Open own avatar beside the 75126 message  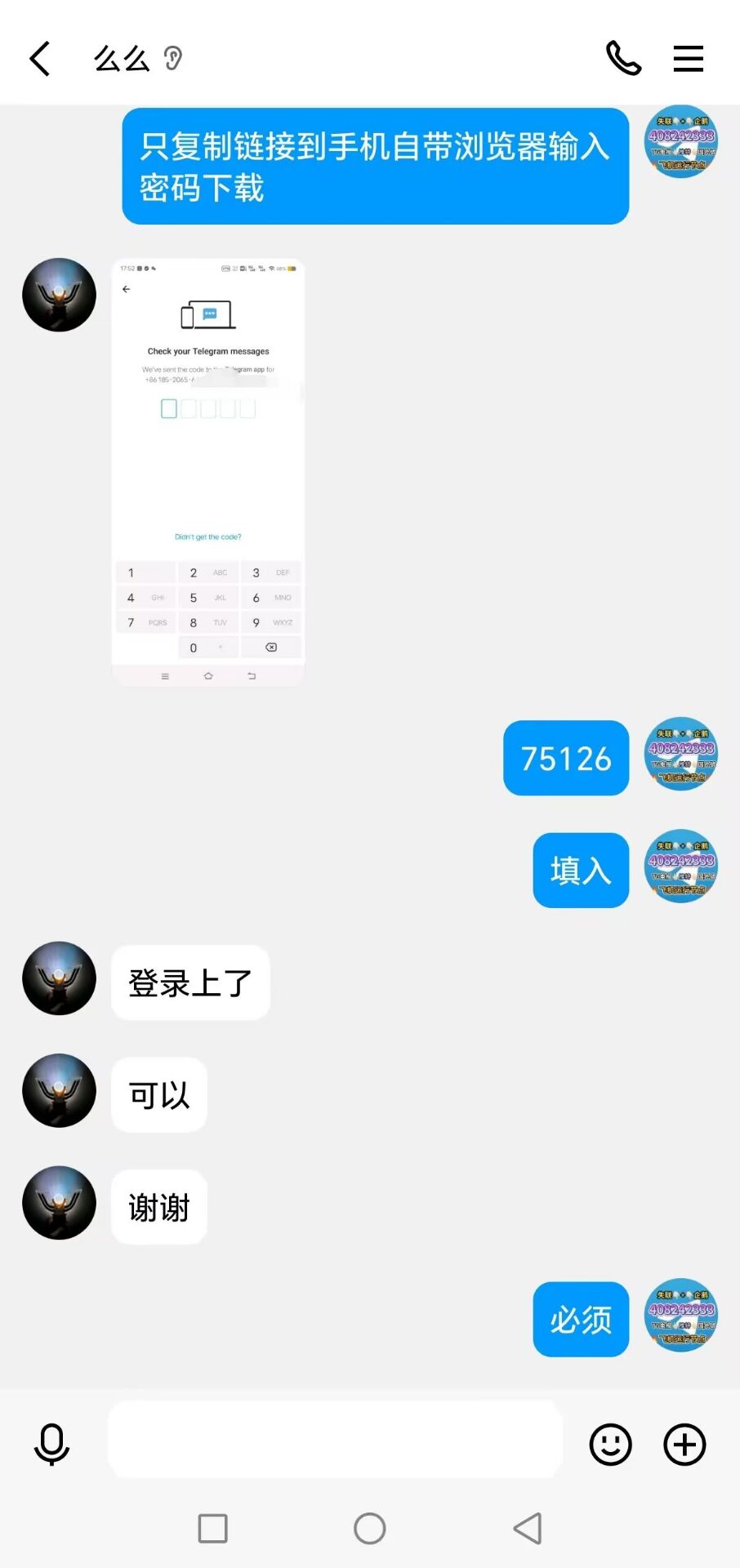tap(681, 755)
